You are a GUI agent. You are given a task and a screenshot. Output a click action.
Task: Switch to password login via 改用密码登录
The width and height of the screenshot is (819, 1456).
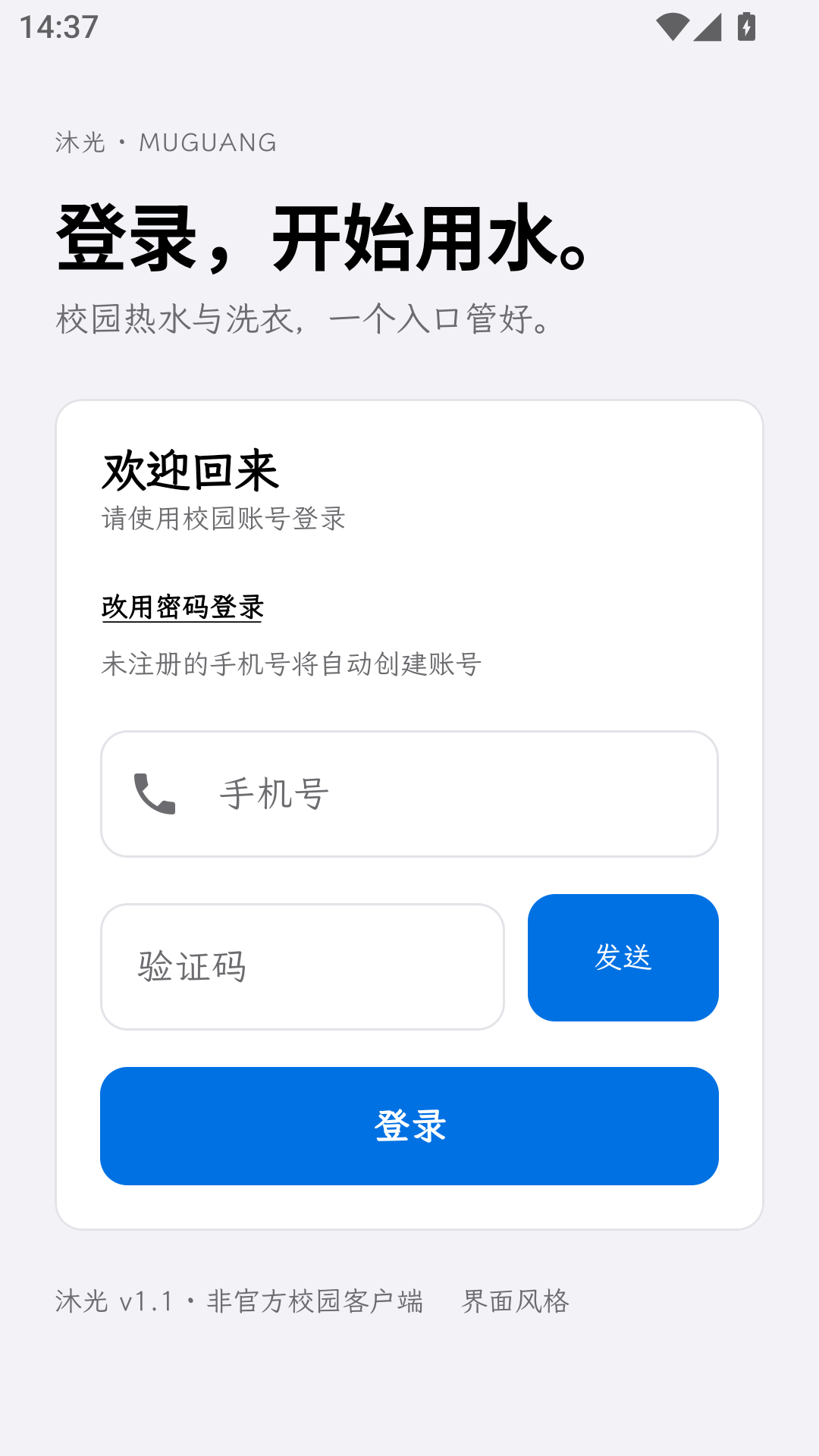[x=182, y=607]
